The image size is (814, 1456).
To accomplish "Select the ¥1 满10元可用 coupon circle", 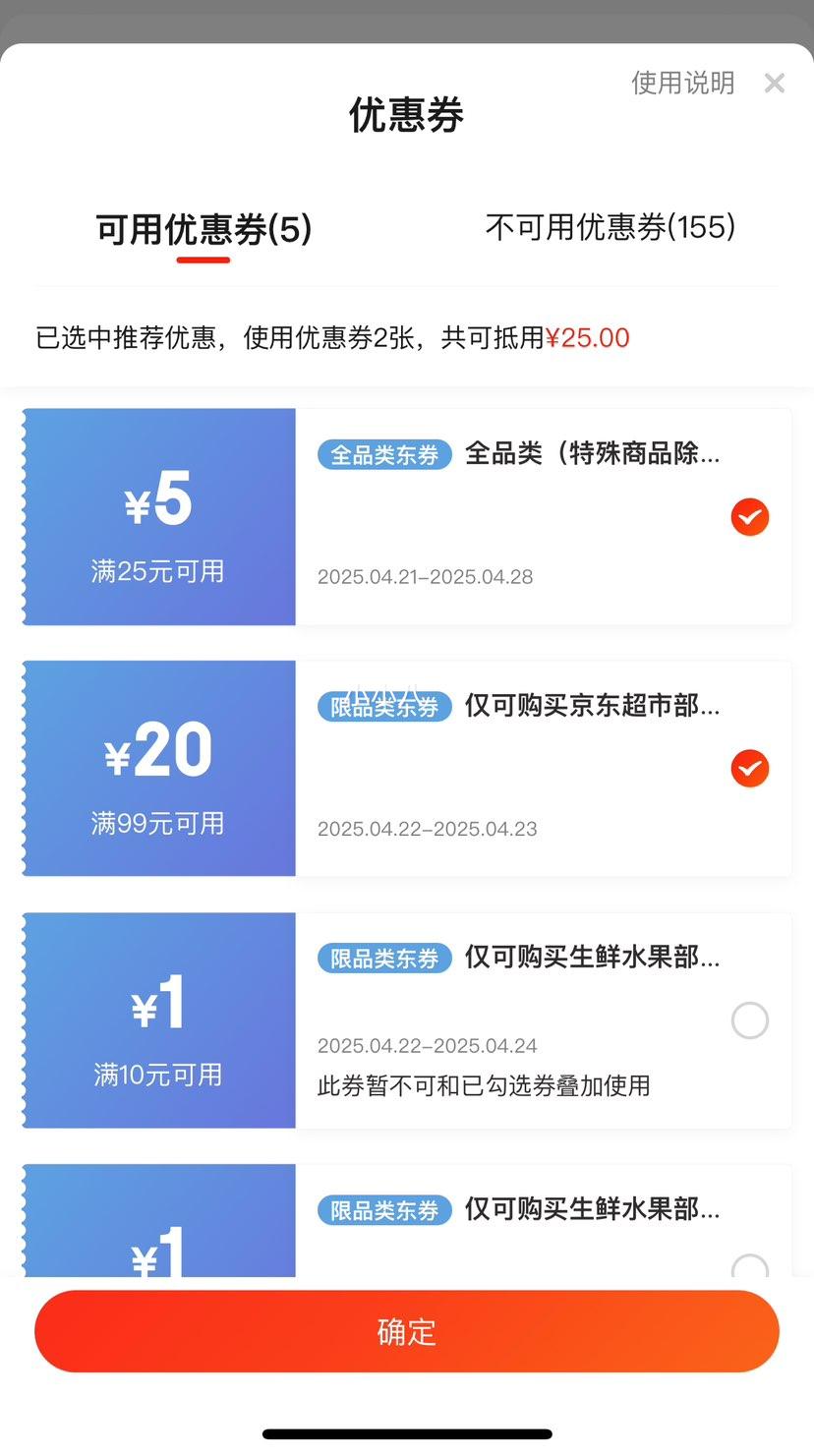I will [x=749, y=1020].
